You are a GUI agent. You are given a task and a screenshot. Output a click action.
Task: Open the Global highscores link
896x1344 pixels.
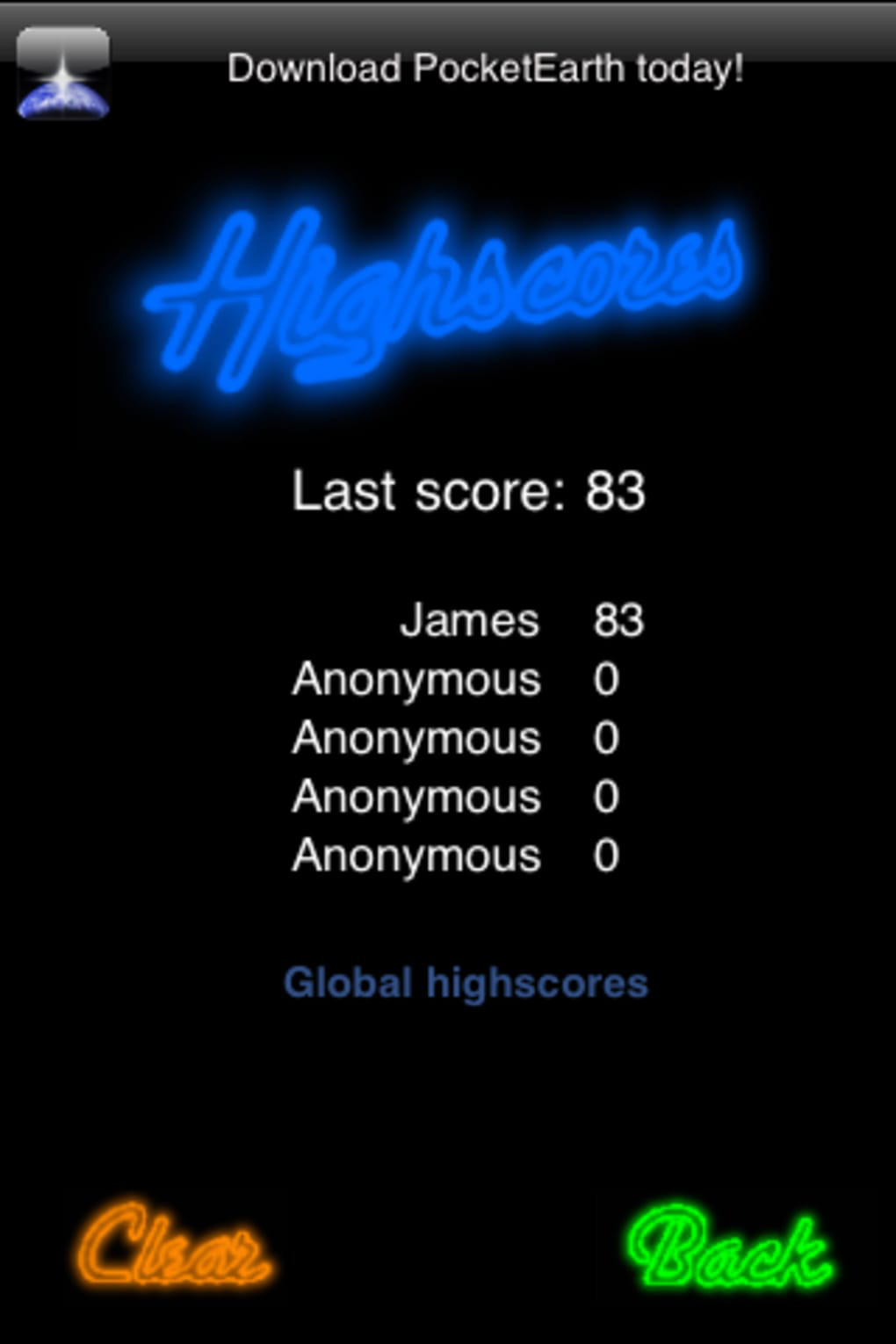(466, 983)
